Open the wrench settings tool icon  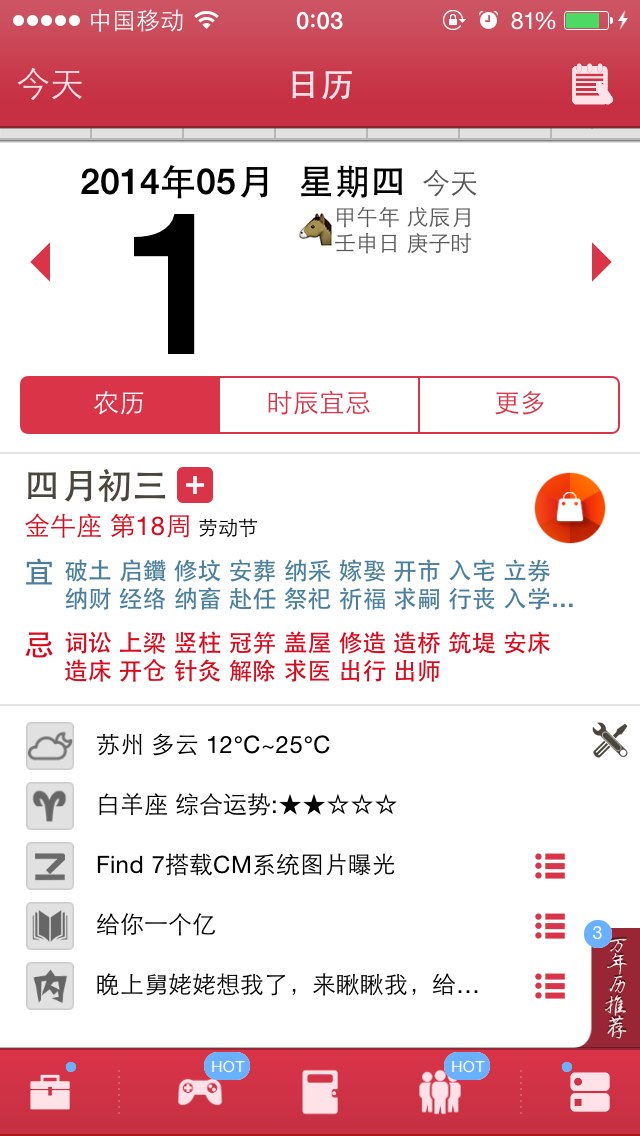610,740
